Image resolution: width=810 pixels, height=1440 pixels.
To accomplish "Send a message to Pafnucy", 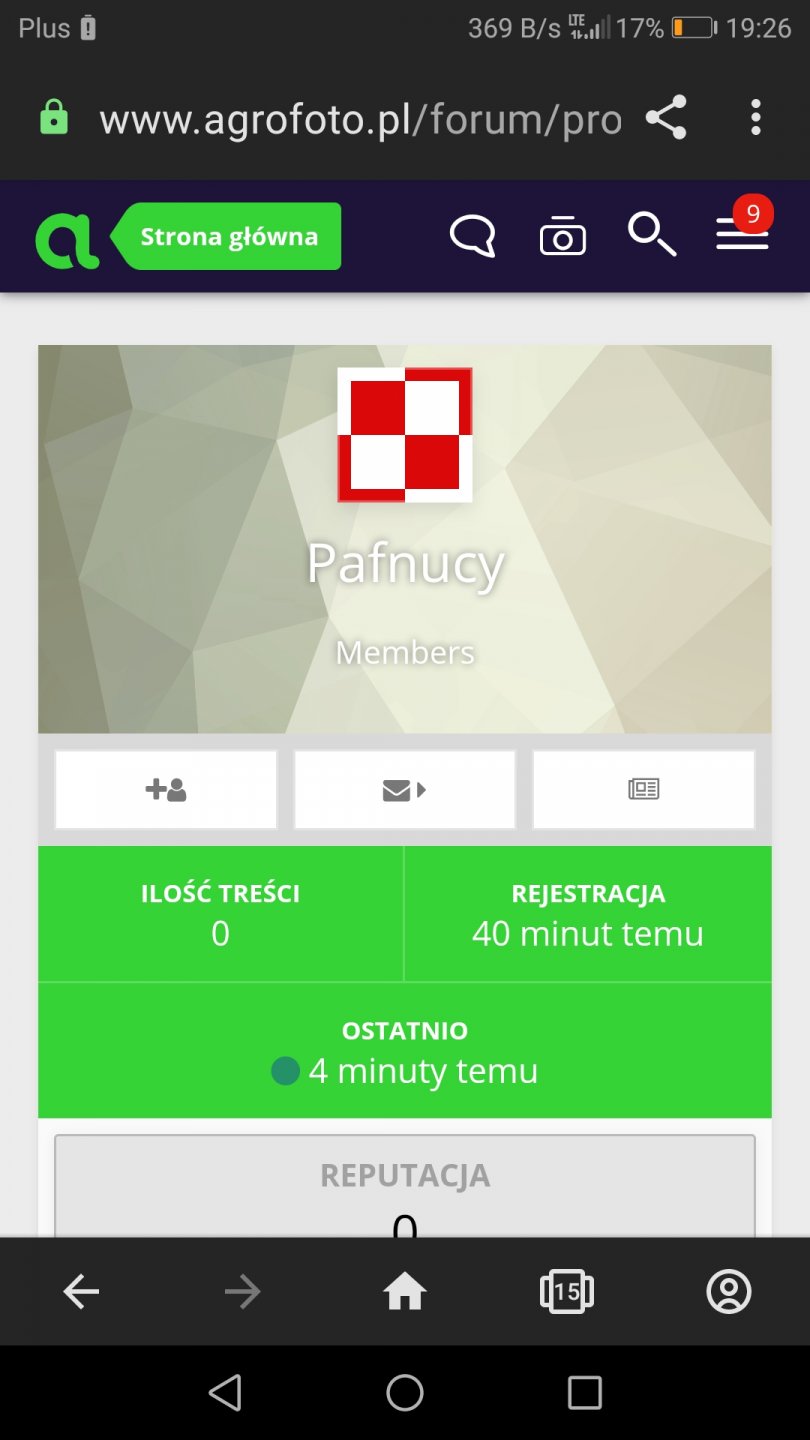I will point(404,790).
